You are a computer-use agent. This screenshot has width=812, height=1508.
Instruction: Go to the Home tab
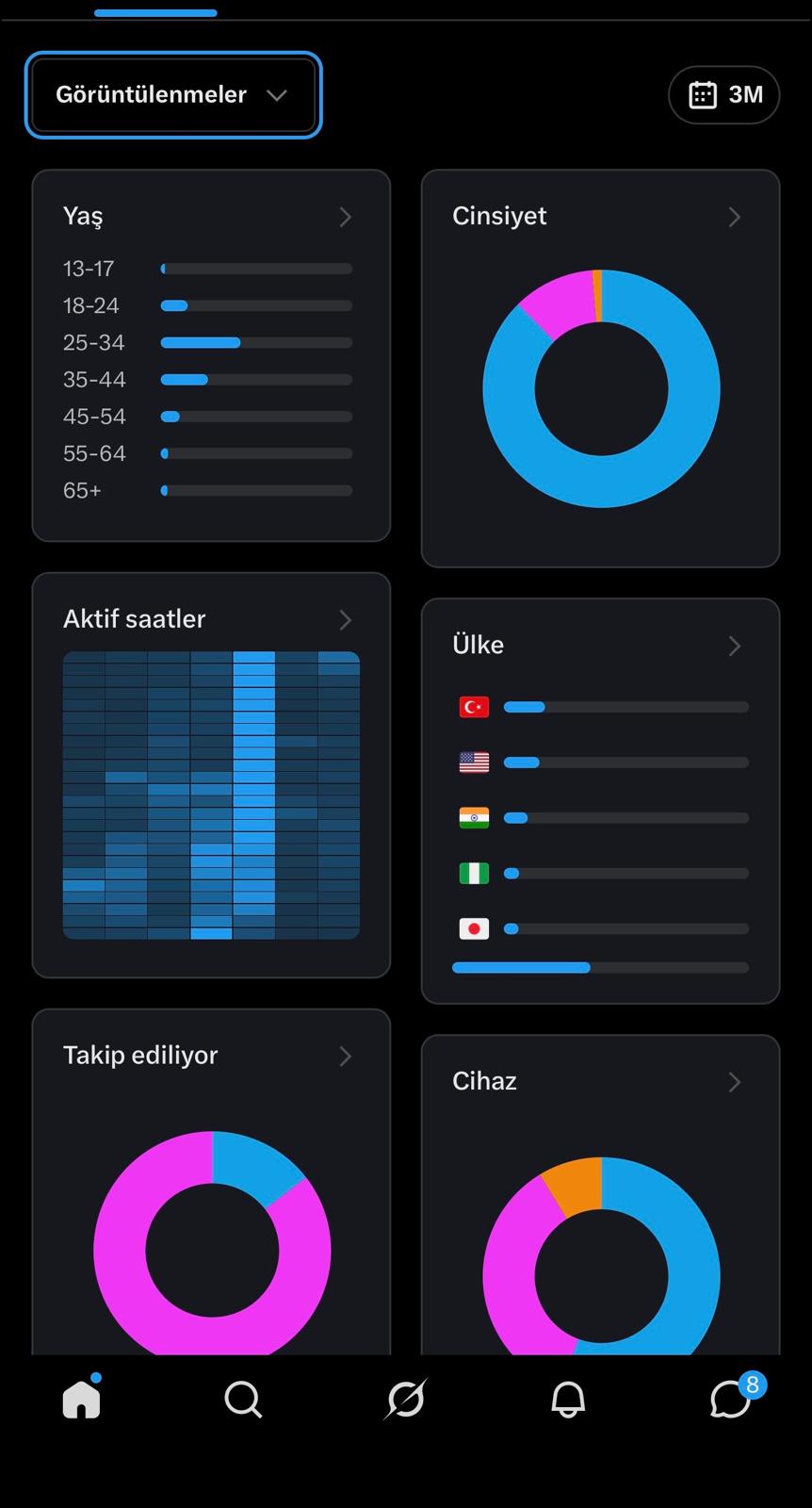(x=81, y=1399)
